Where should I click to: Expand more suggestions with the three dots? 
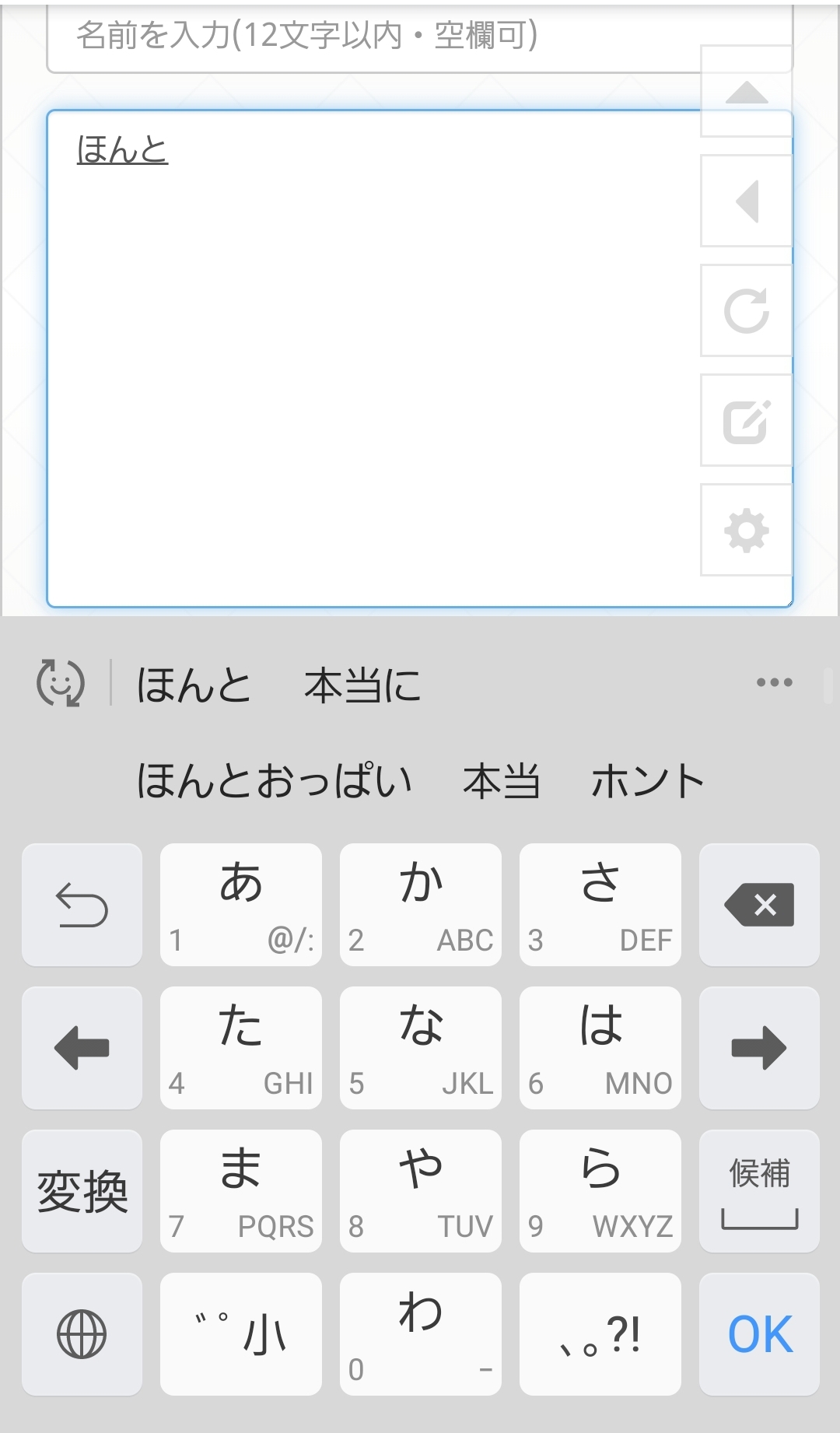tap(774, 683)
